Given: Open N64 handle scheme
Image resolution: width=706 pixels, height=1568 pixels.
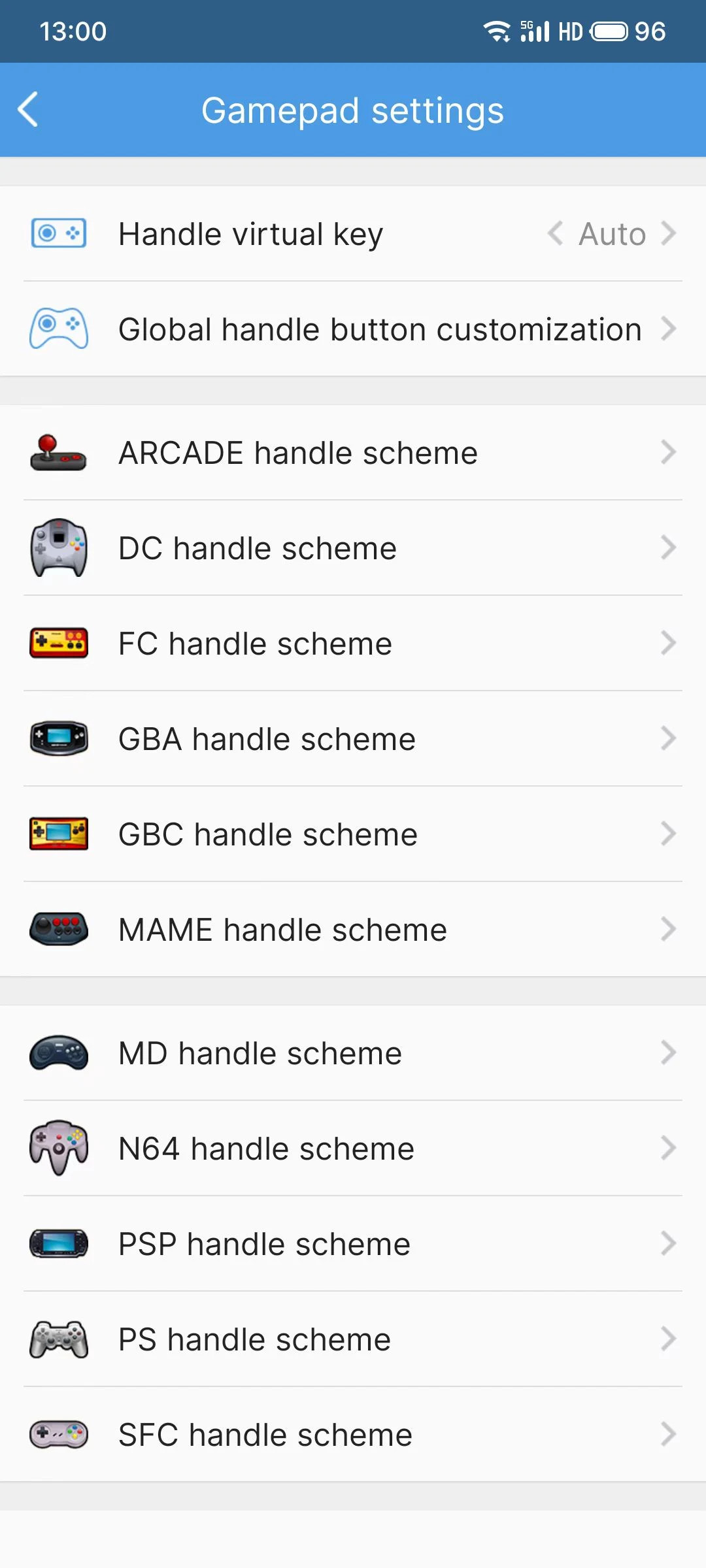Looking at the screenshot, I should coord(353,1149).
